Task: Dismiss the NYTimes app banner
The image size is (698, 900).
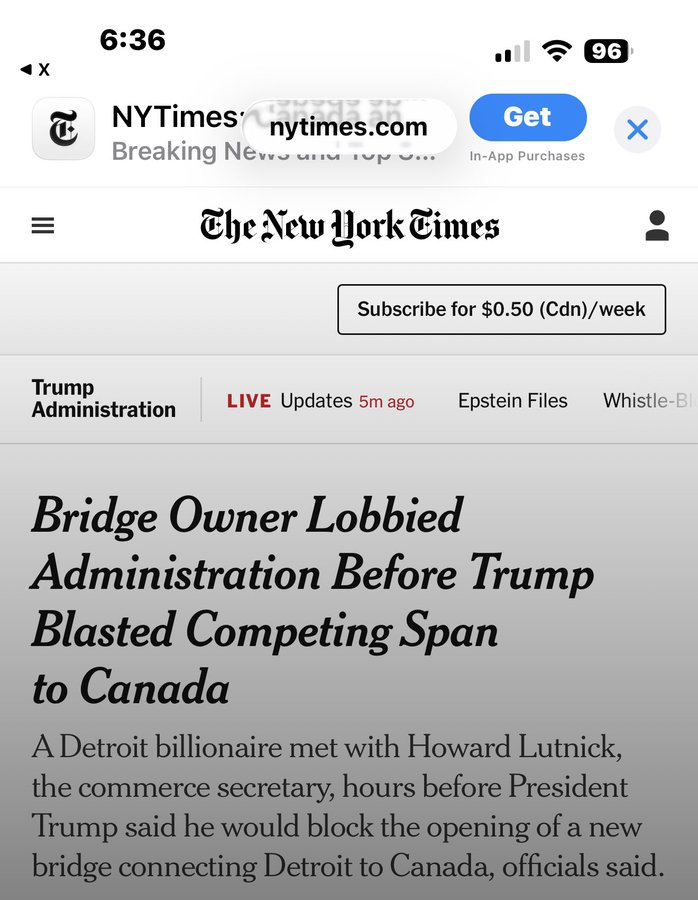Action: [637, 130]
